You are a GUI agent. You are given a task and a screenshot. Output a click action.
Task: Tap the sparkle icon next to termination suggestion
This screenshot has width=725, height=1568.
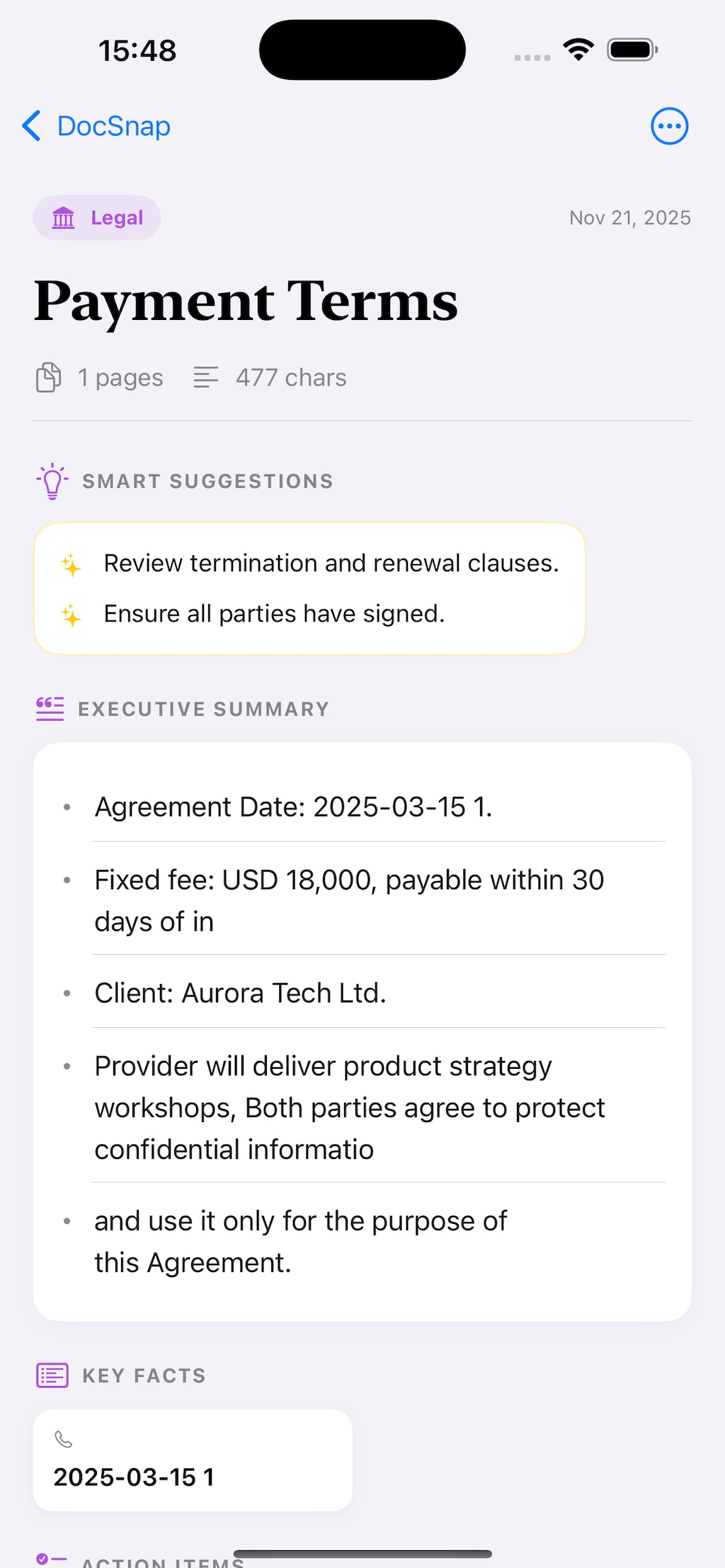click(71, 563)
